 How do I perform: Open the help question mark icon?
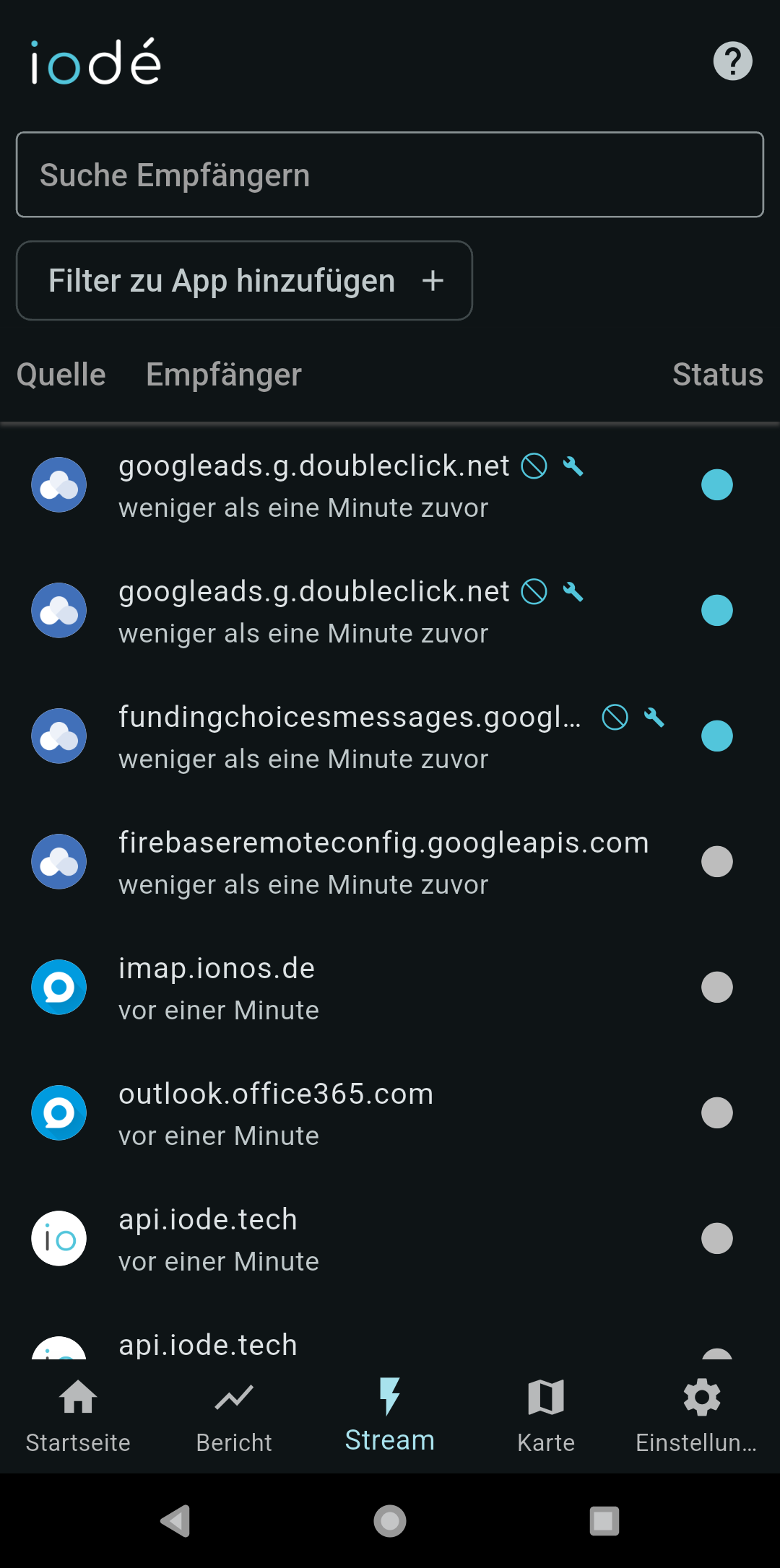pos(732,61)
